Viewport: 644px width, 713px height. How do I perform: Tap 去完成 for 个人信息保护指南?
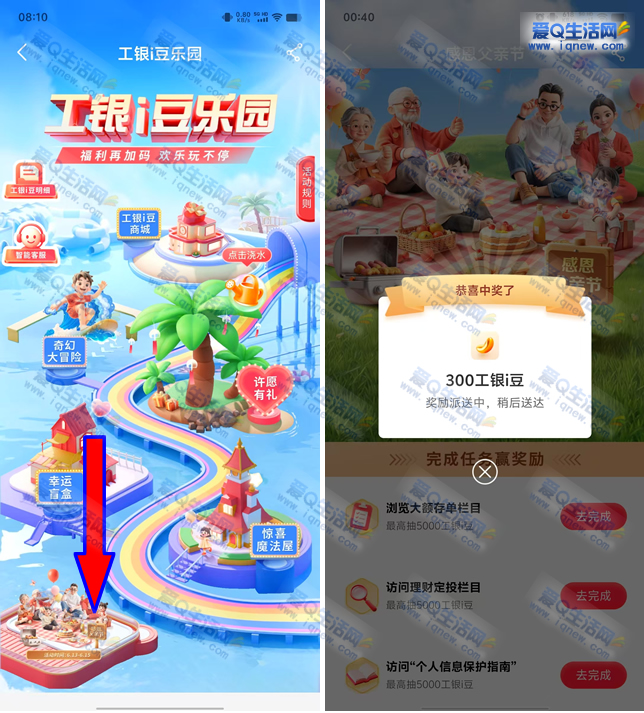[592, 675]
